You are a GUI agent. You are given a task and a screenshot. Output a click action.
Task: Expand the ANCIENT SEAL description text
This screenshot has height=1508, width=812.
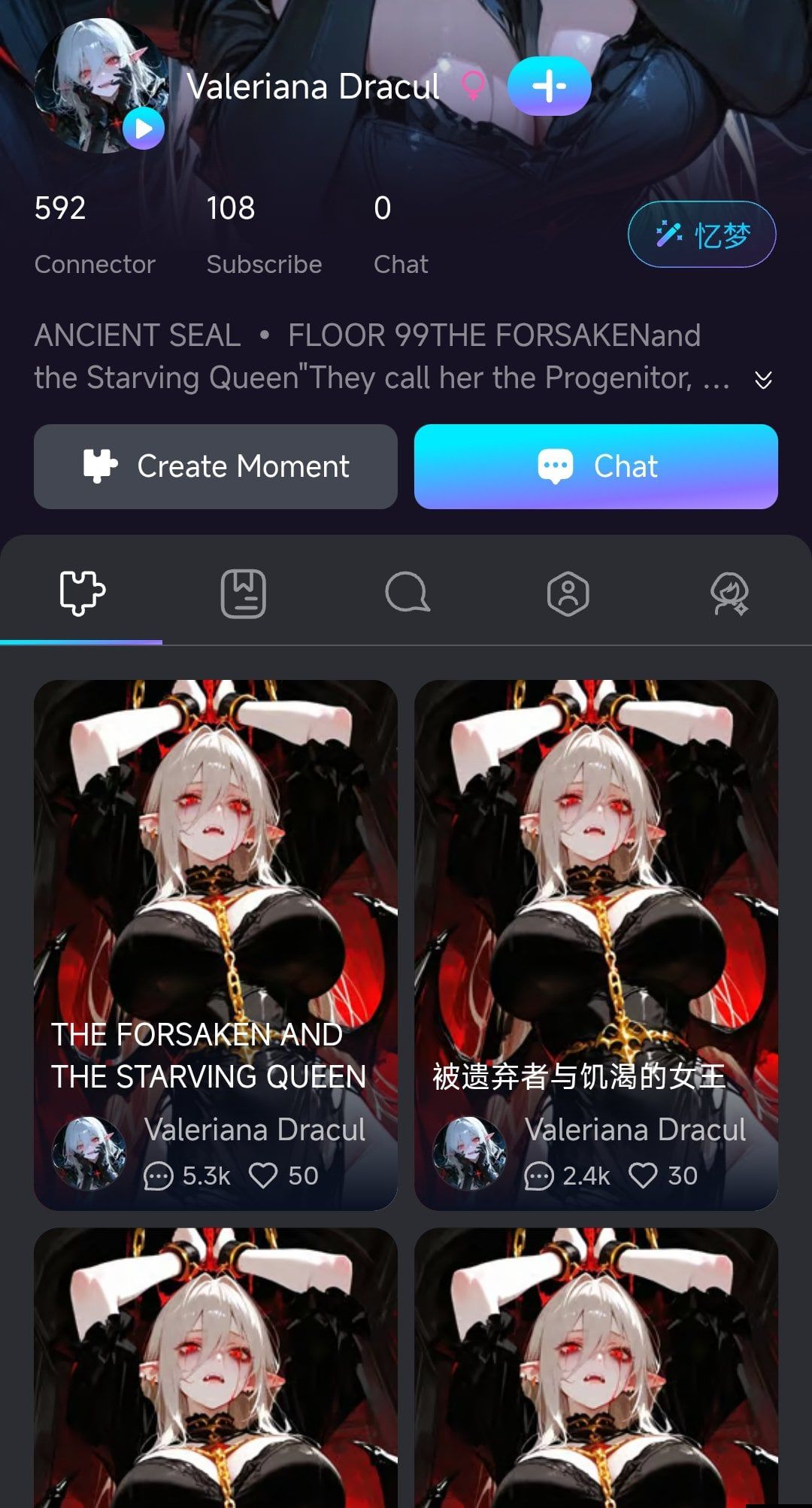763,380
